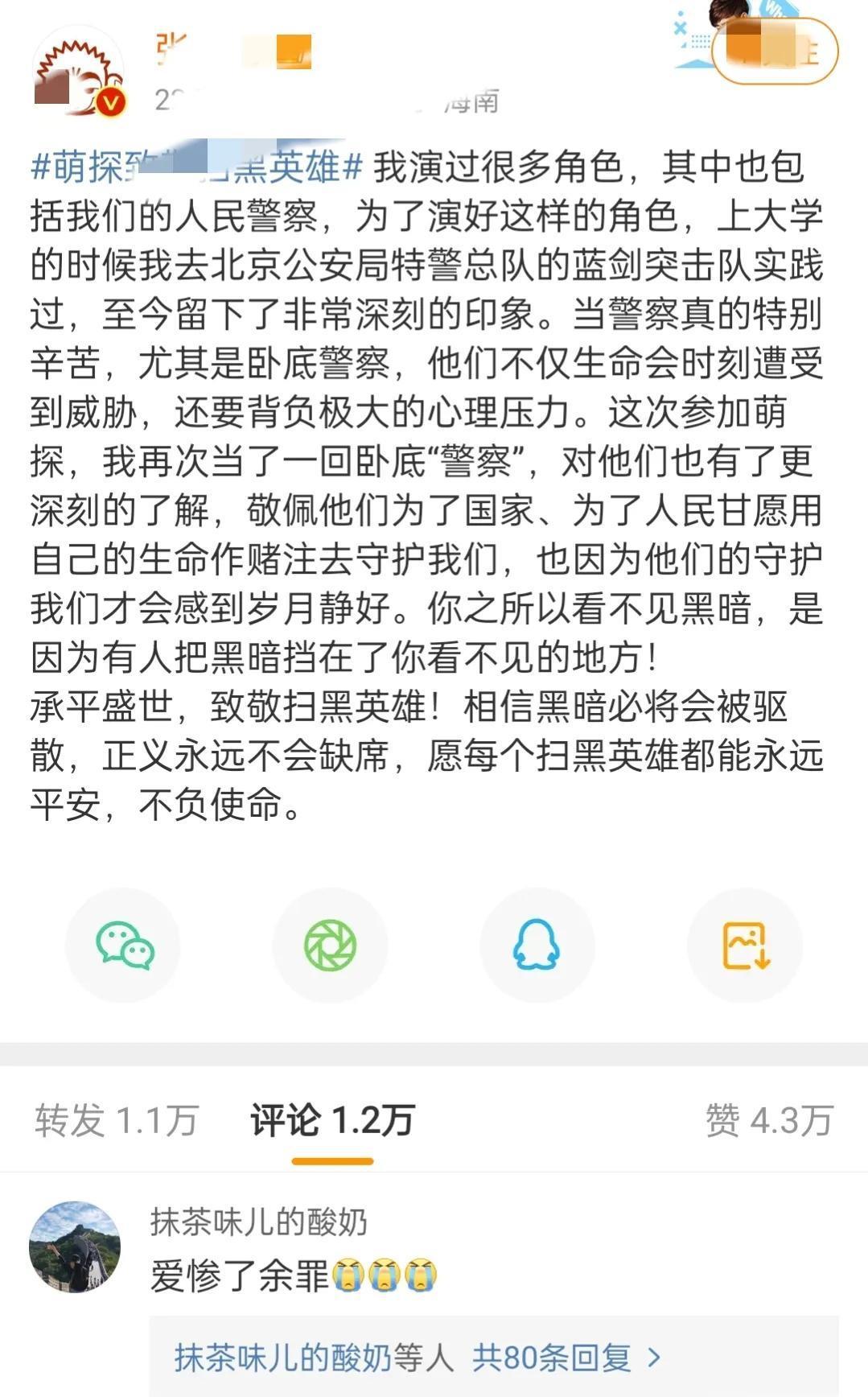Share post via WeChat icon
868x1397 pixels.
point(124,945)
